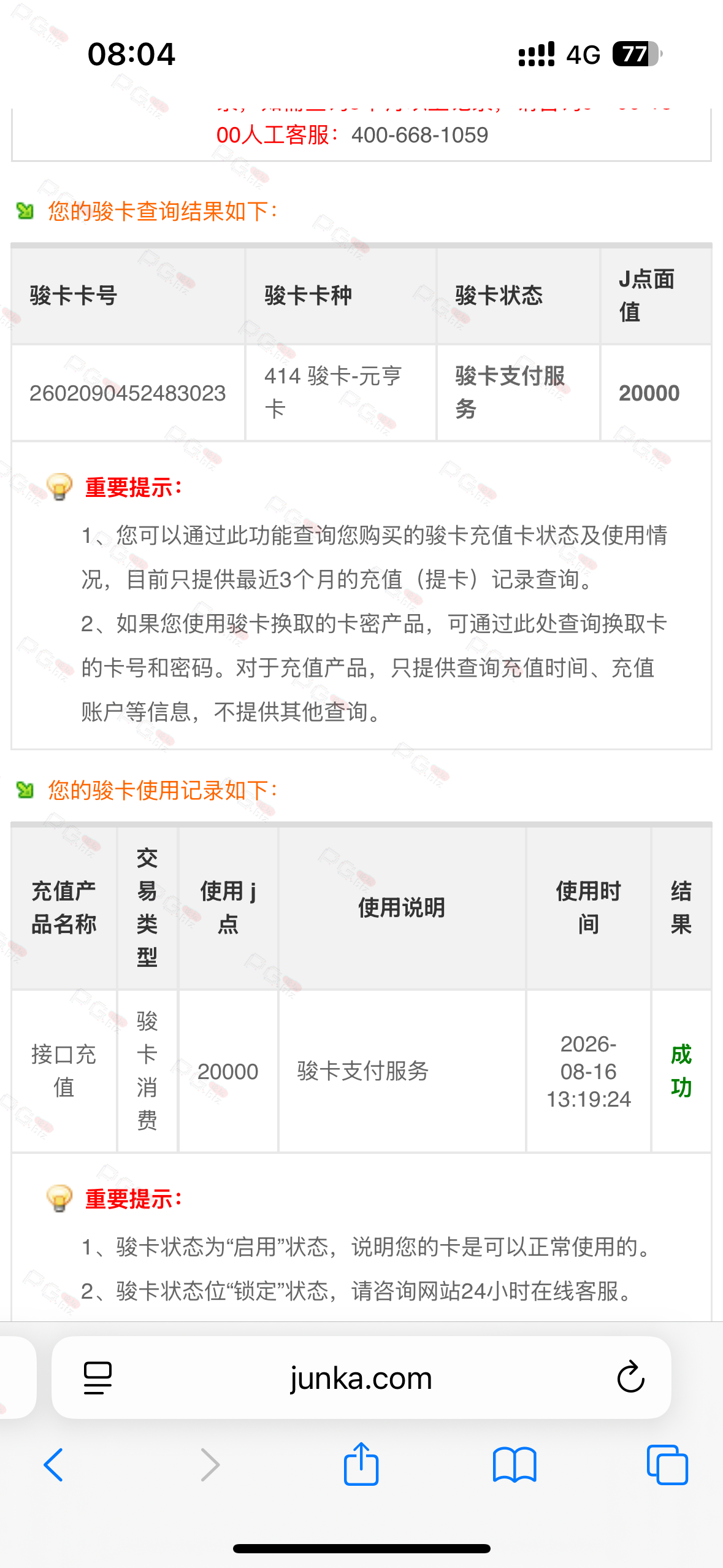Reload the junka.com page
This screenshot has width=723, height=1568.
[630, 1378]
